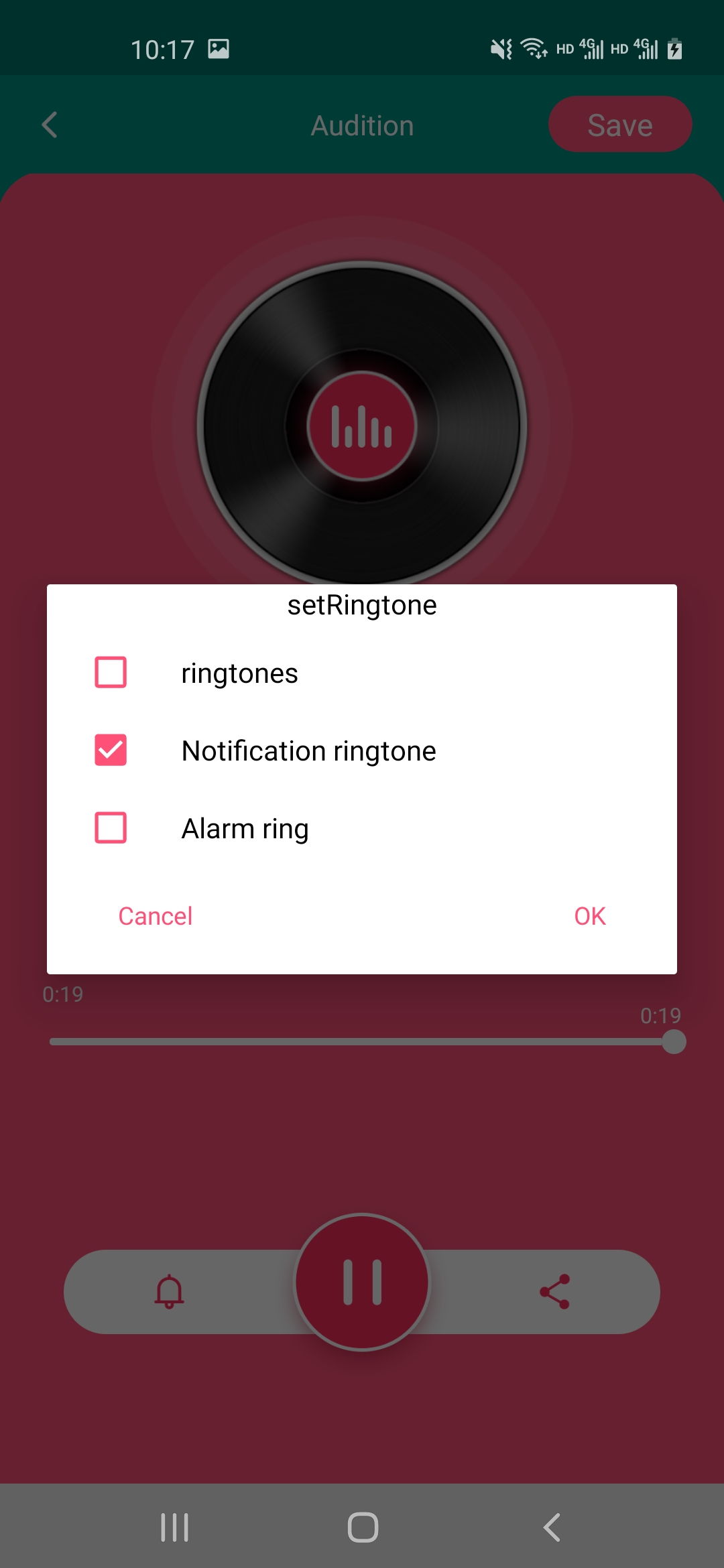724x1568 pixels.
Task: Open the set ringtone bell icon
Action: (x=170, y=1291)
